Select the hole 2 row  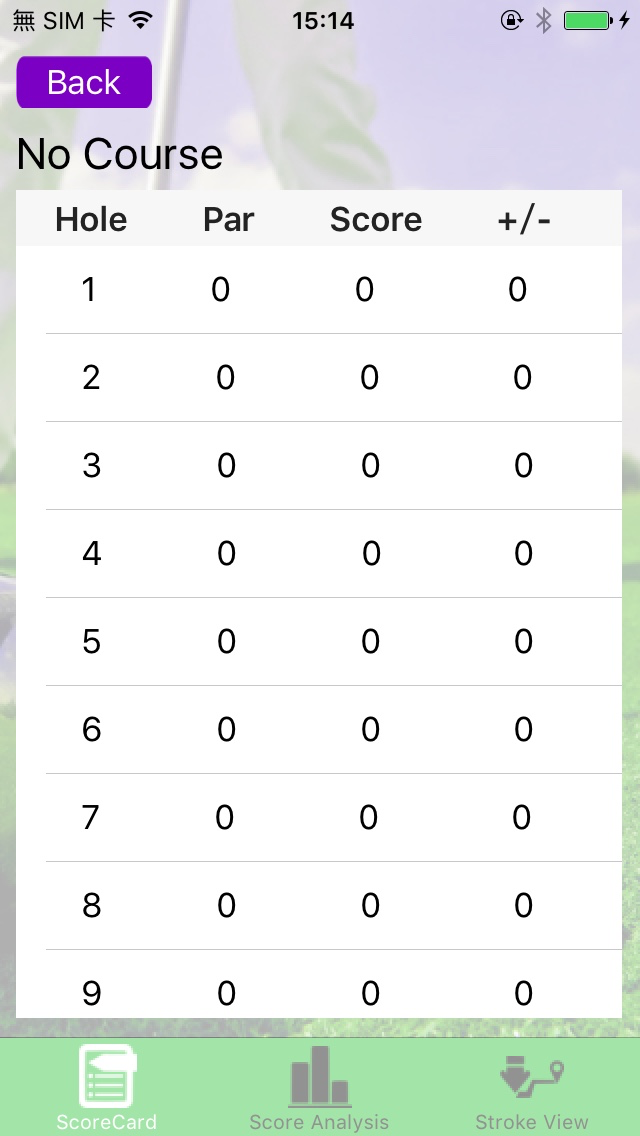pos(319,377)
